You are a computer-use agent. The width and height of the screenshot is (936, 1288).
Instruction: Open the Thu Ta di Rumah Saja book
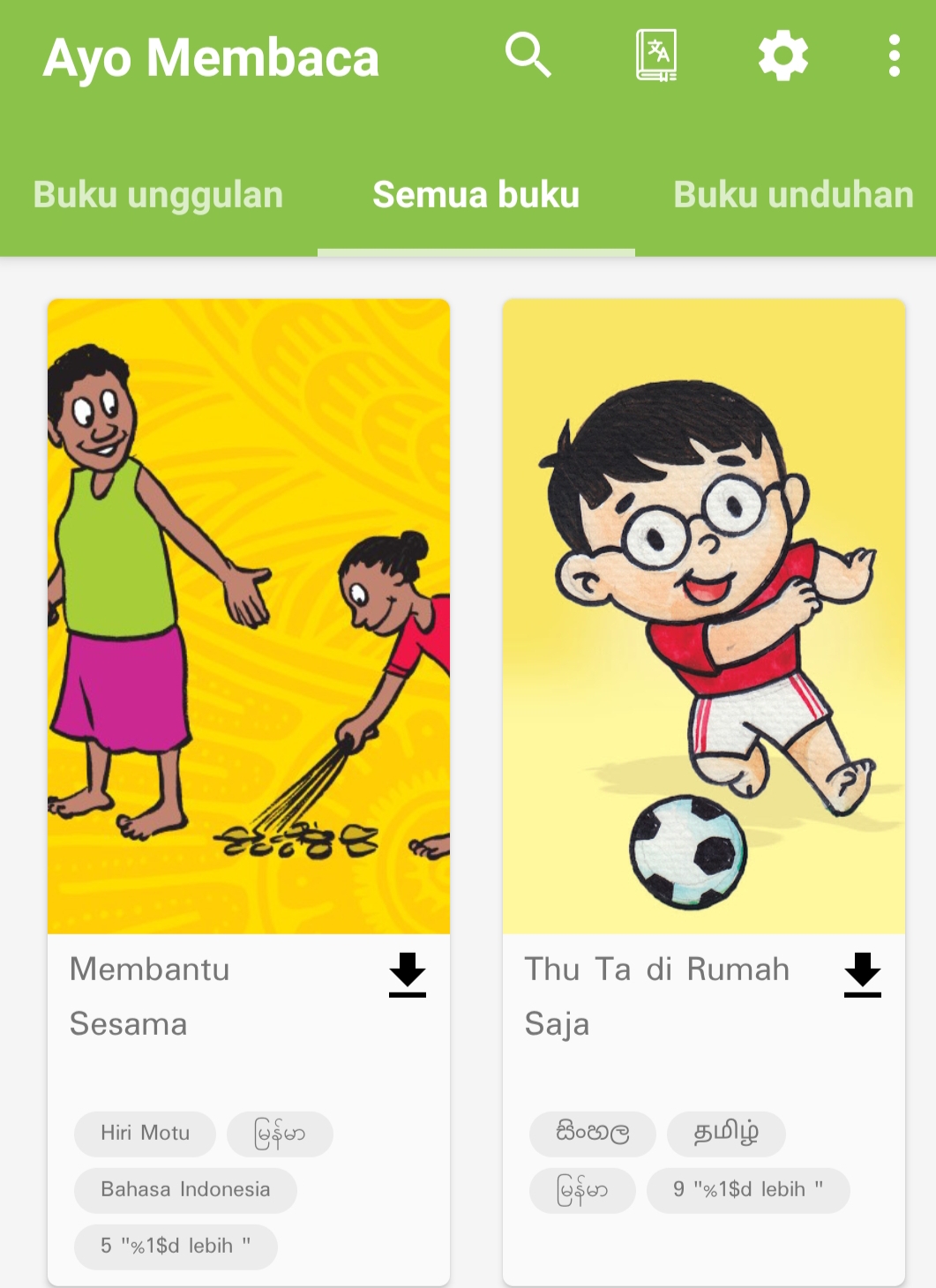tap(703, 616)
